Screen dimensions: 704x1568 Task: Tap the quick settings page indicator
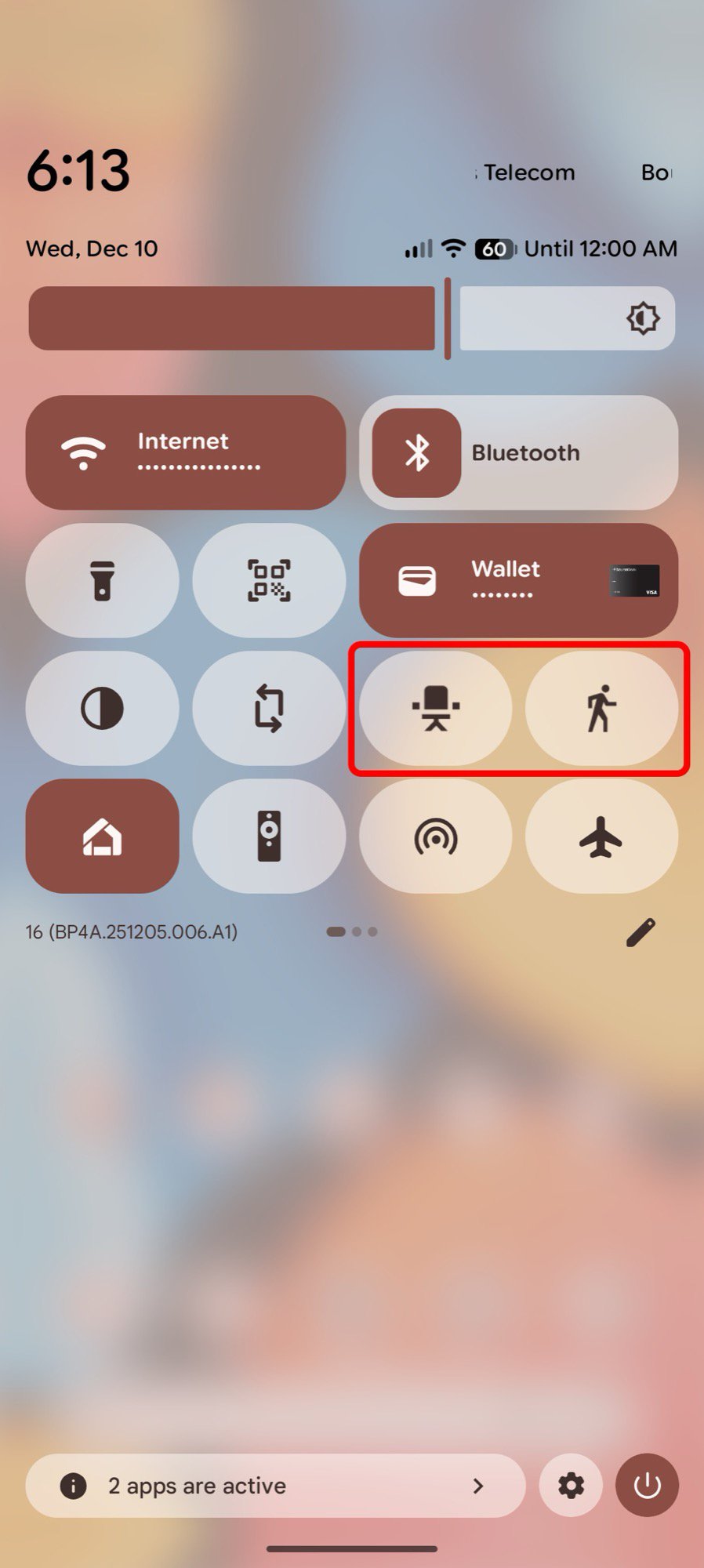tap(351, 932)
